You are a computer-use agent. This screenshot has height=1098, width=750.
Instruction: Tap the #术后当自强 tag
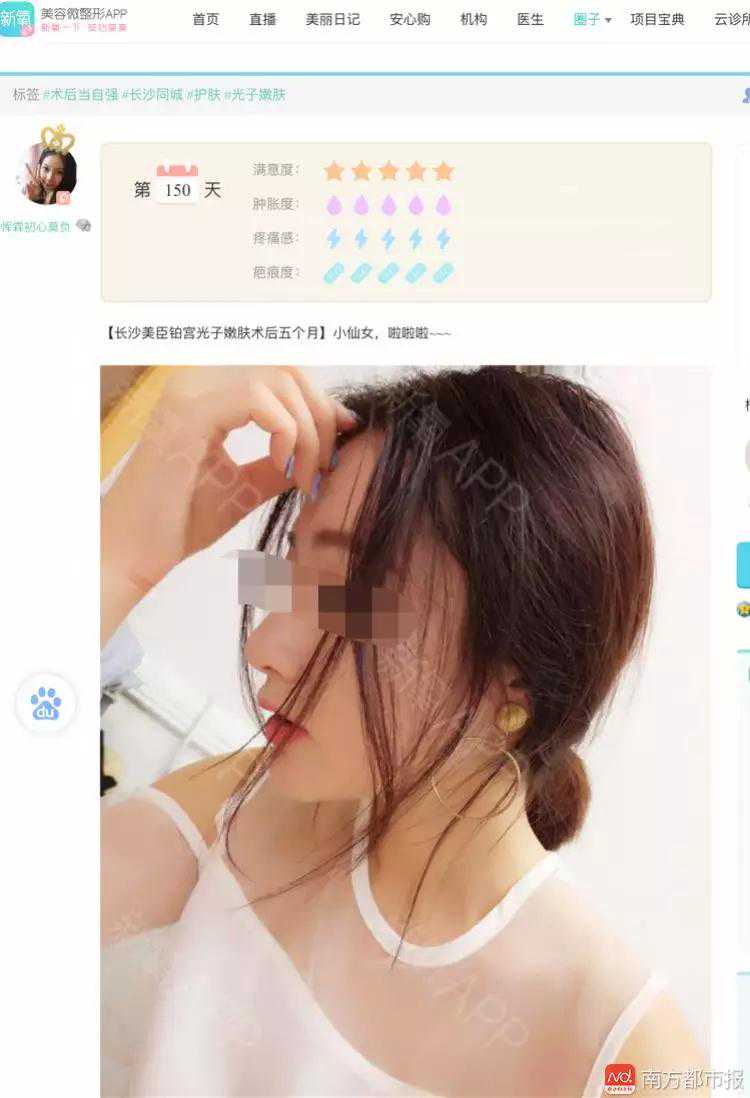coord(80,94)
